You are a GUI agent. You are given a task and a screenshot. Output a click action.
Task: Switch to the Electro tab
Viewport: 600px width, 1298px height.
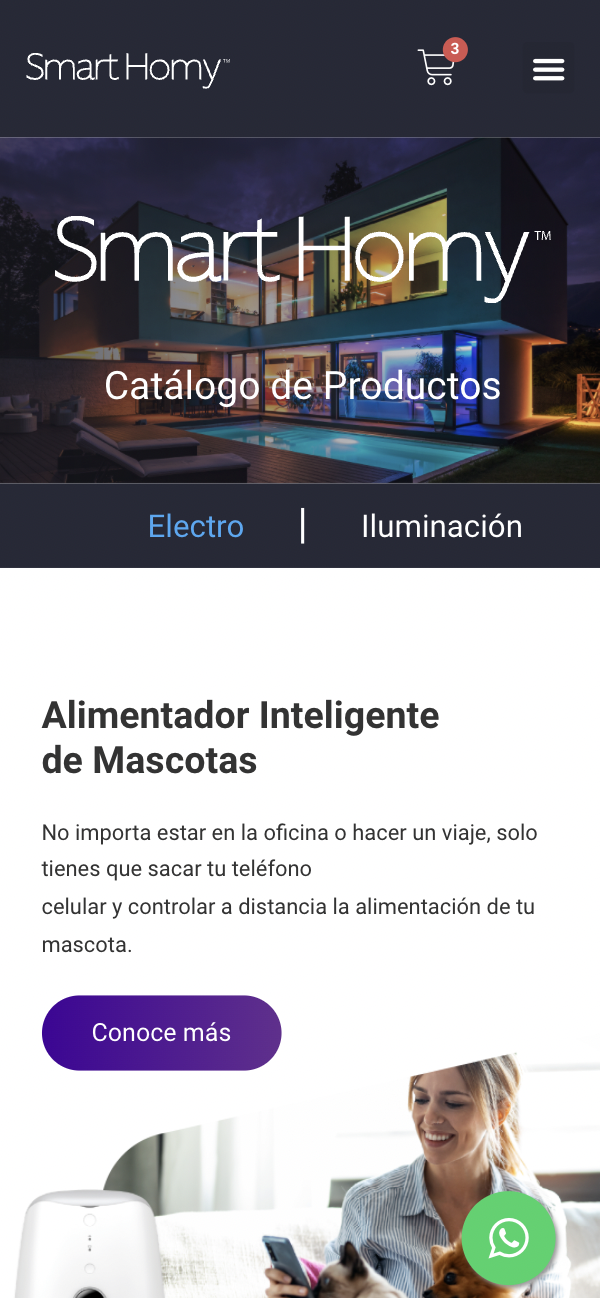[x=196, y=526]
